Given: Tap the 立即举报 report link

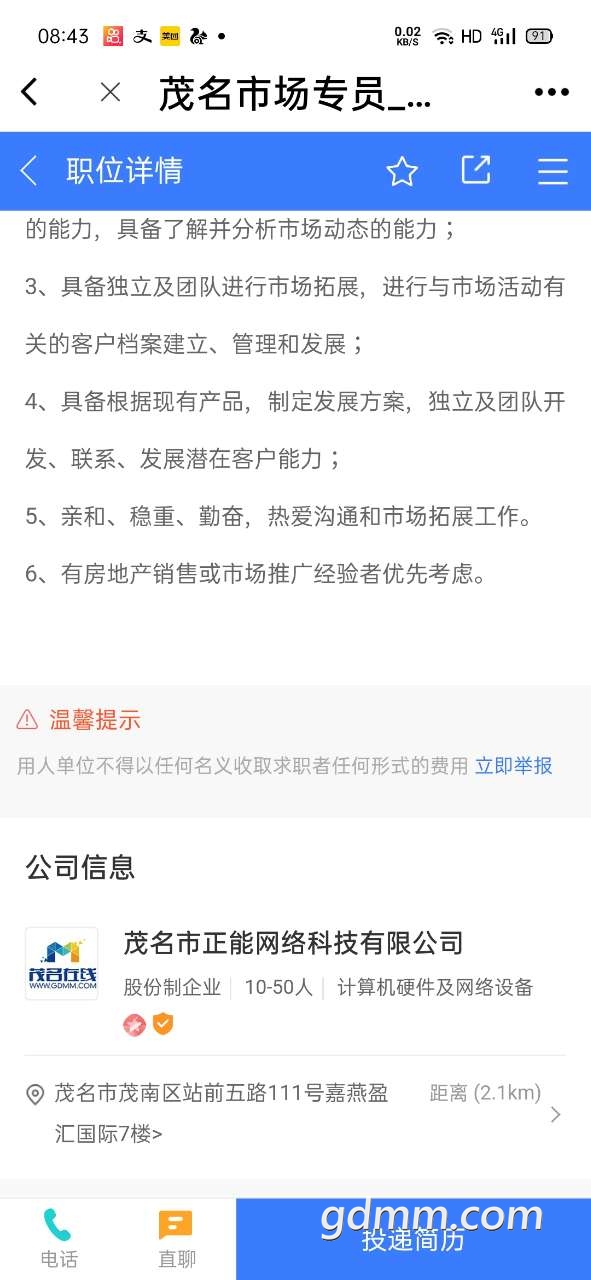Looking at the screenshot, I should point(514,766).
